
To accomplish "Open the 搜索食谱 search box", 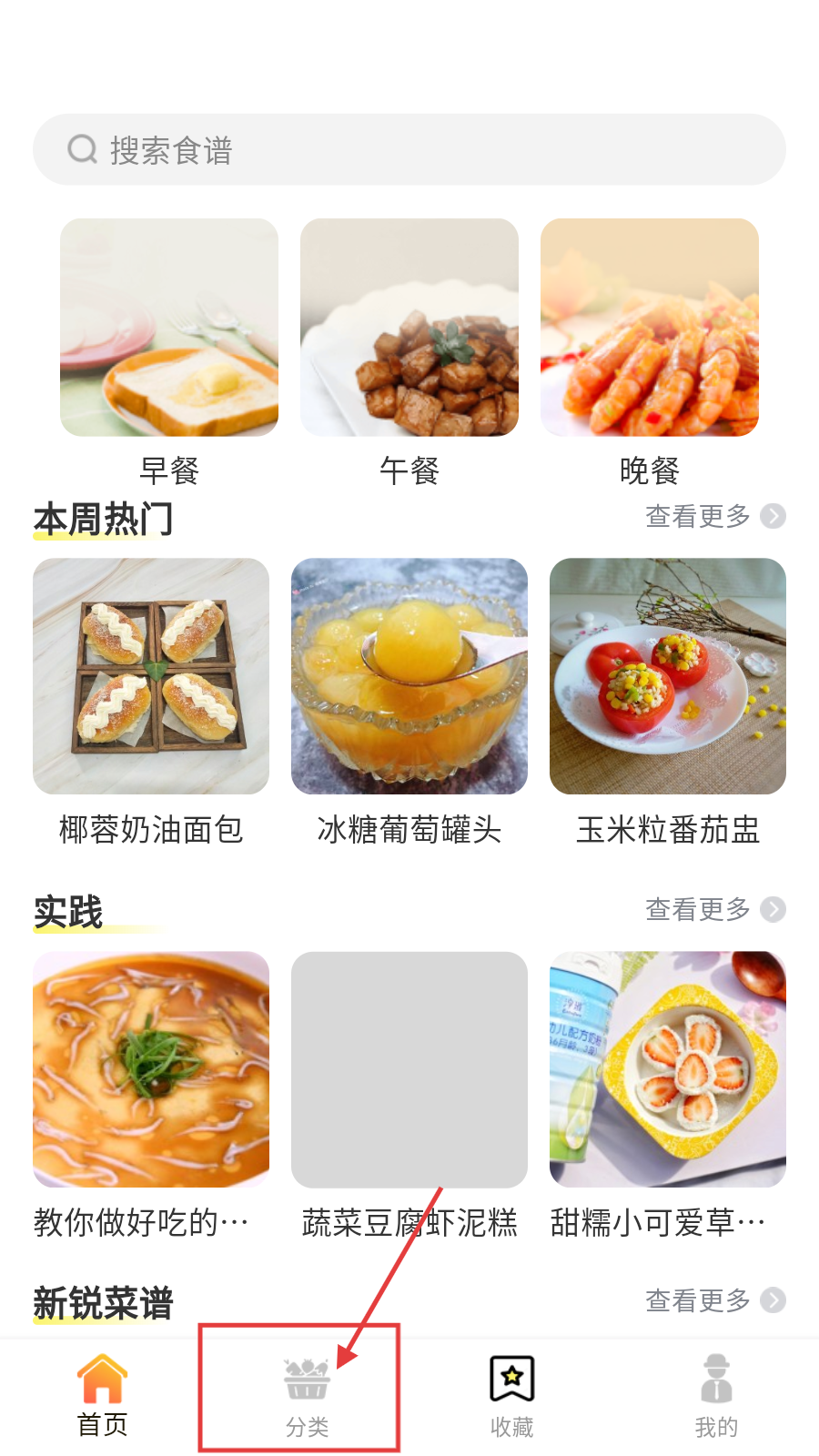I will click(409, 149).
